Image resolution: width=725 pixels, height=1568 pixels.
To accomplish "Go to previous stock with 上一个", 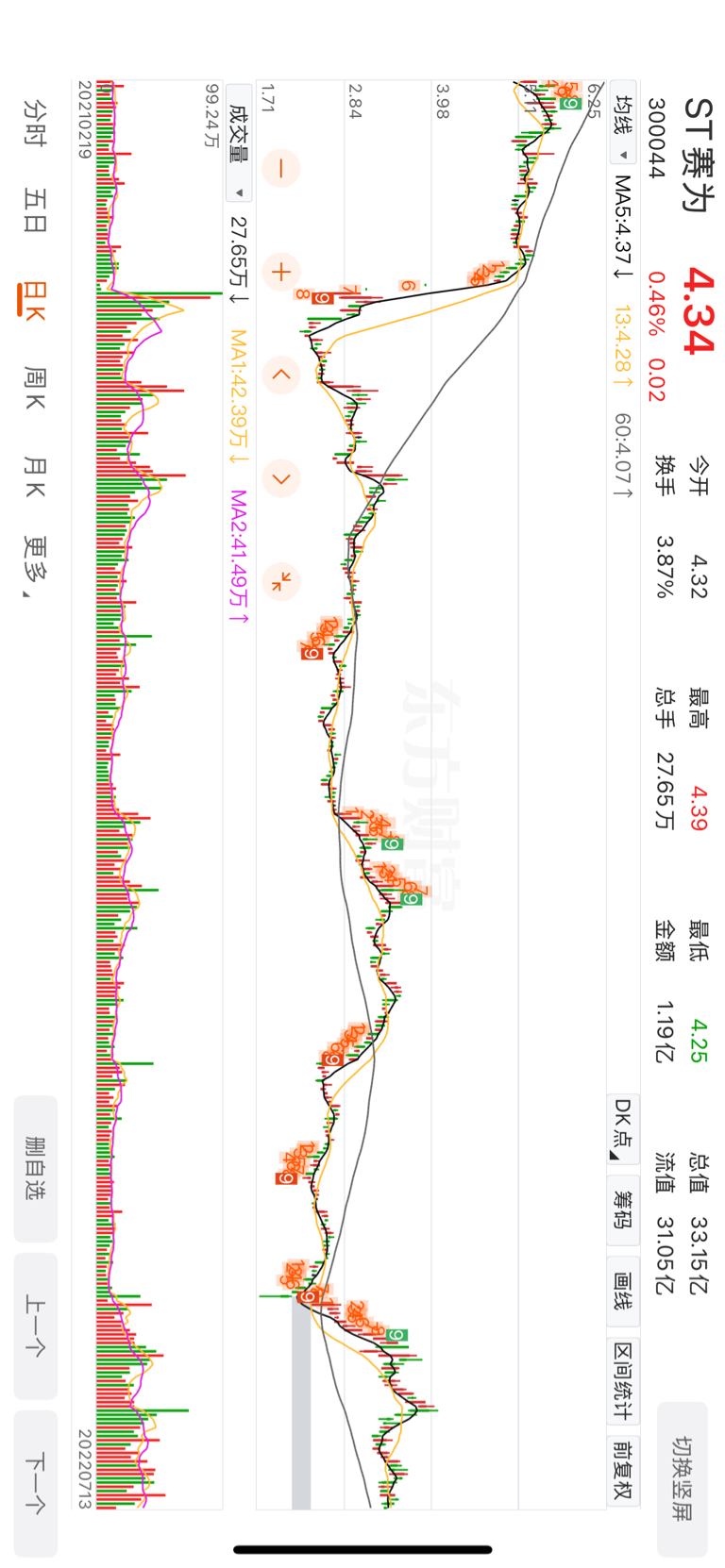I will (x=36, y=1326).
